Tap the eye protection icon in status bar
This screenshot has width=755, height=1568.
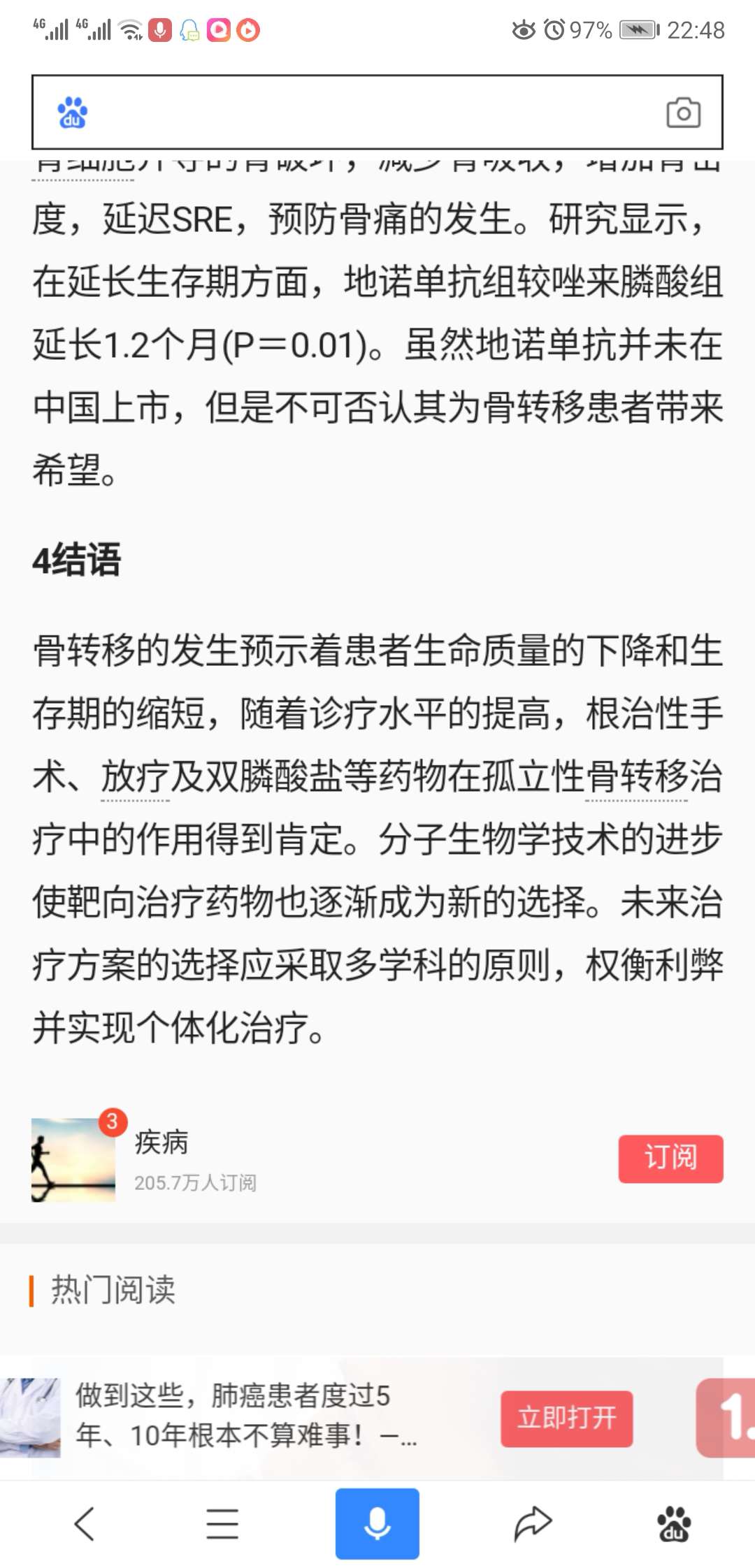524,30
